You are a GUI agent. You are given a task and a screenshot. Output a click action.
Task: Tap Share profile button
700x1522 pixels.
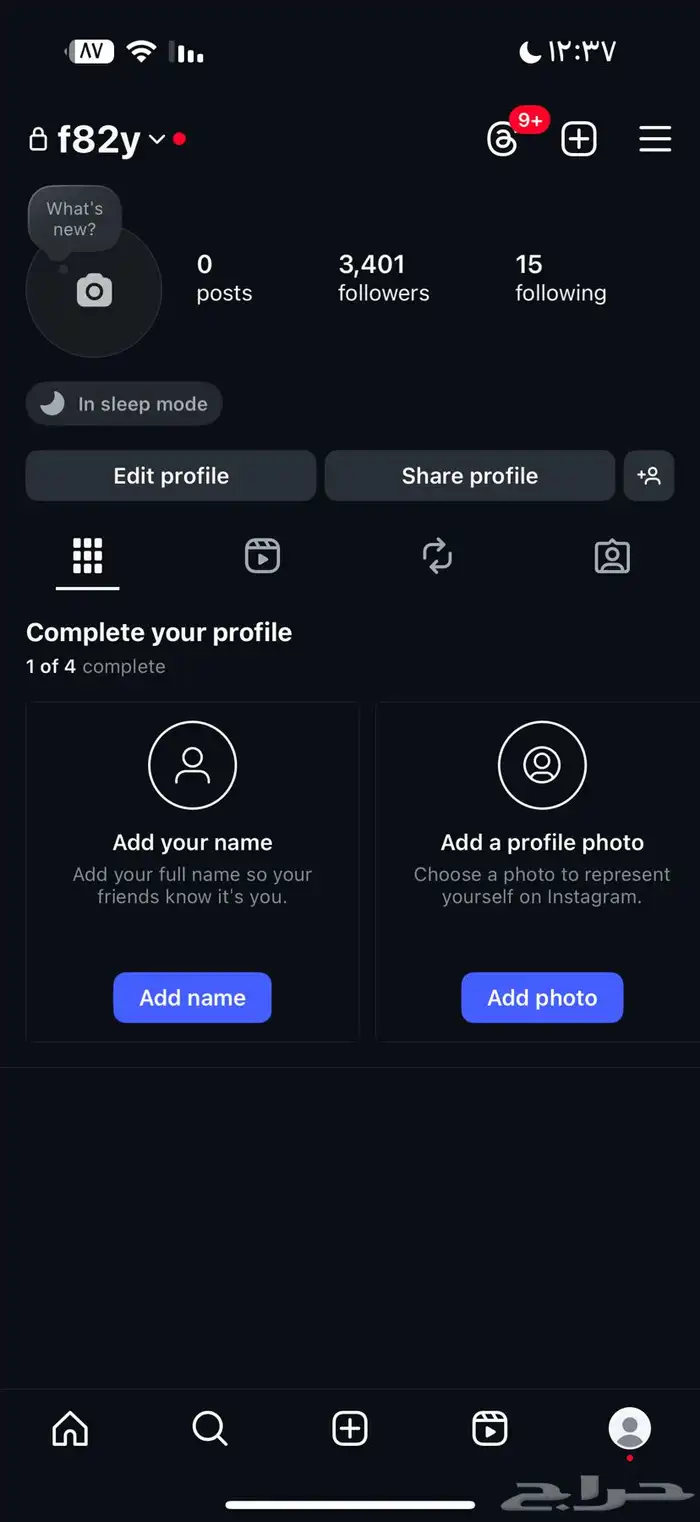[470, 476]
